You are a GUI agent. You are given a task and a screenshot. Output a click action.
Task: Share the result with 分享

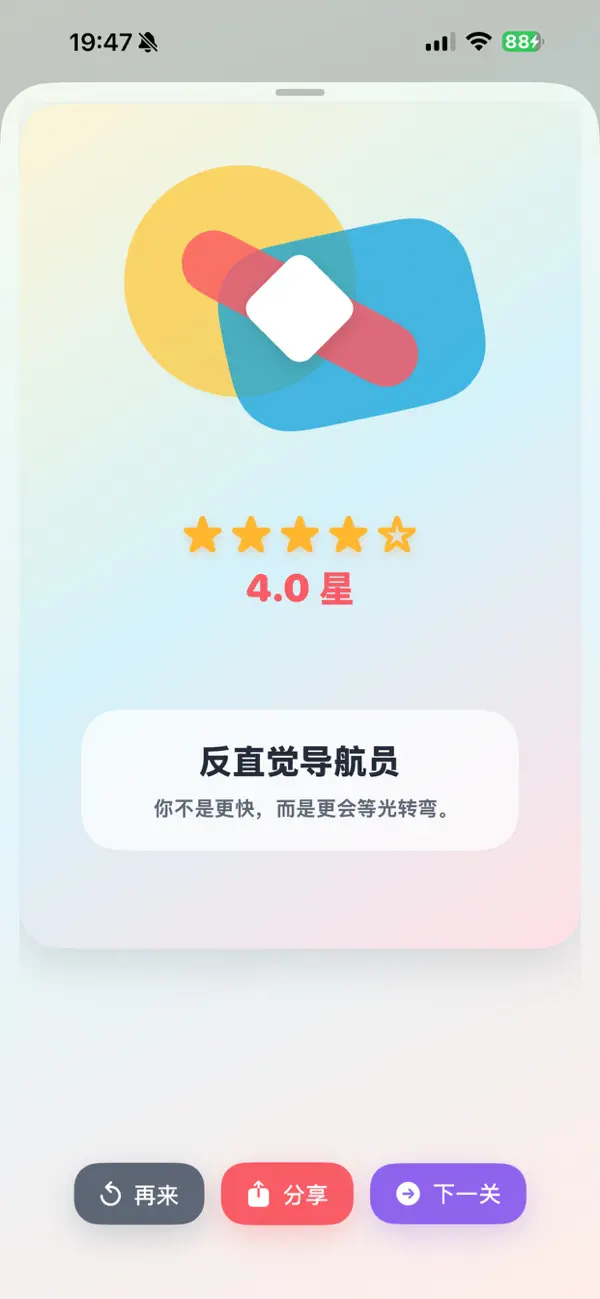click(x=287, y=1193)
